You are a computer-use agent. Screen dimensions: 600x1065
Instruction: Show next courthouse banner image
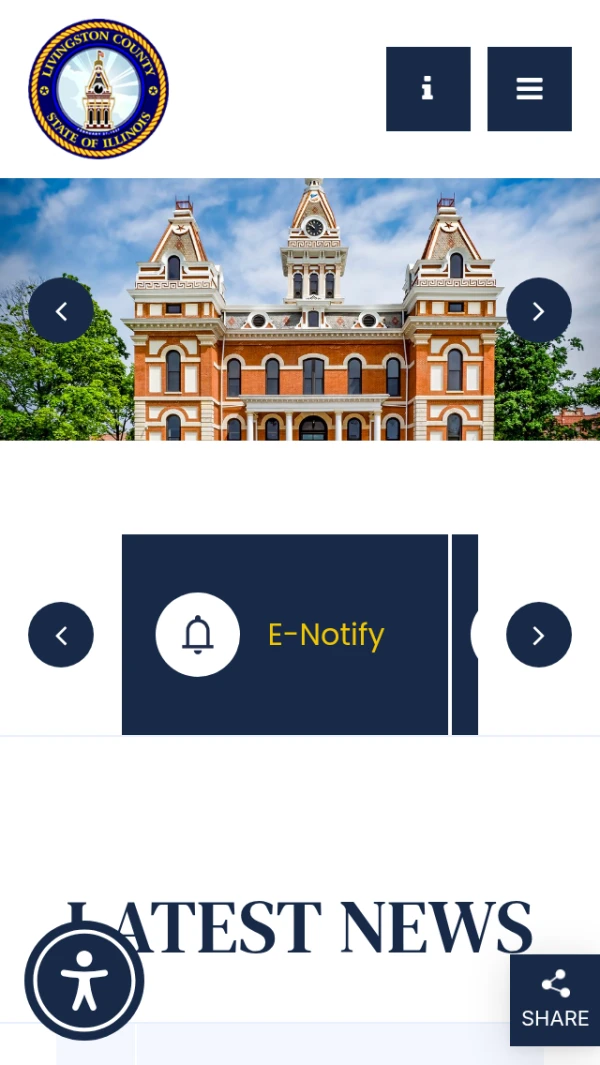(x=538, y=311)
